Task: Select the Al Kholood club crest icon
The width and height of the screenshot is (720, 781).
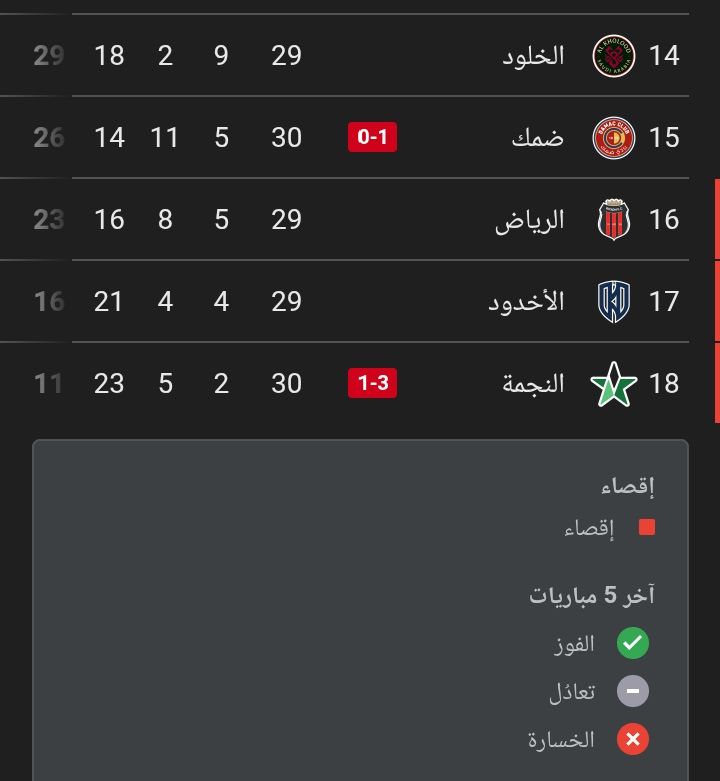Action: pyautogui.click(x=612, y=55)
